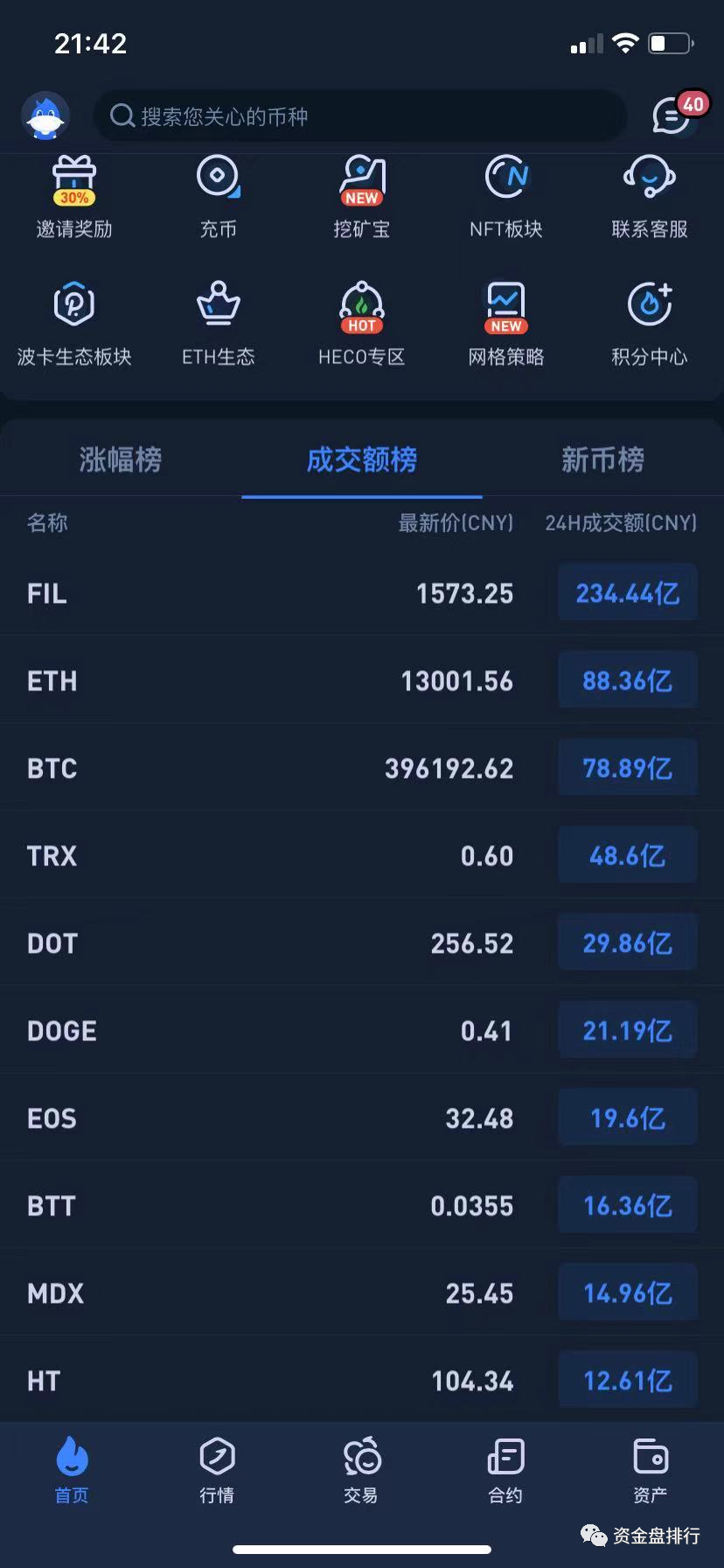Open the 积分中心 points center
Screen dimensions: 724x1568
649,324
